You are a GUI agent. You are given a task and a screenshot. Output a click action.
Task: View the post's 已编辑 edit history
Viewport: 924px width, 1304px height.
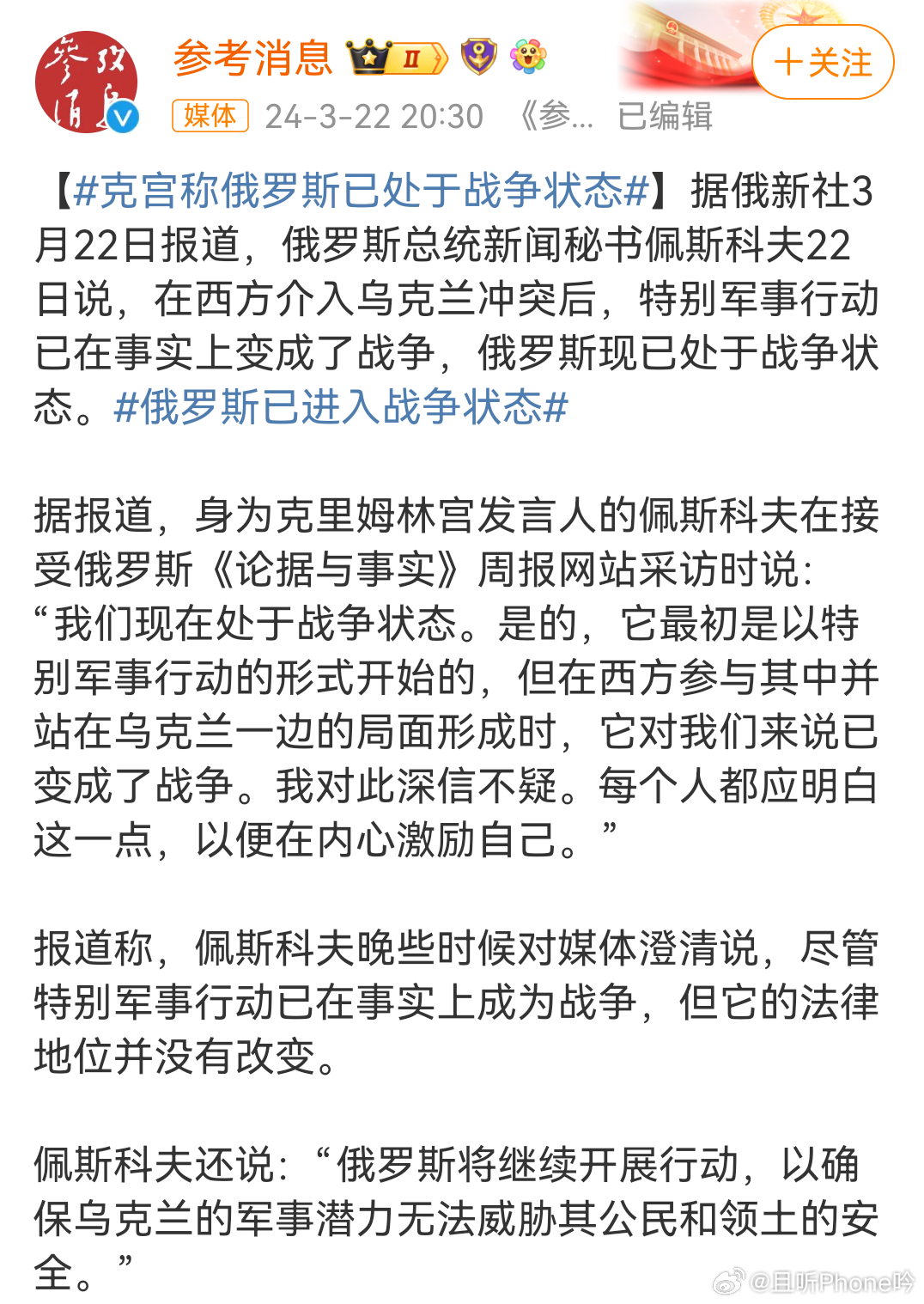point(665,116)
